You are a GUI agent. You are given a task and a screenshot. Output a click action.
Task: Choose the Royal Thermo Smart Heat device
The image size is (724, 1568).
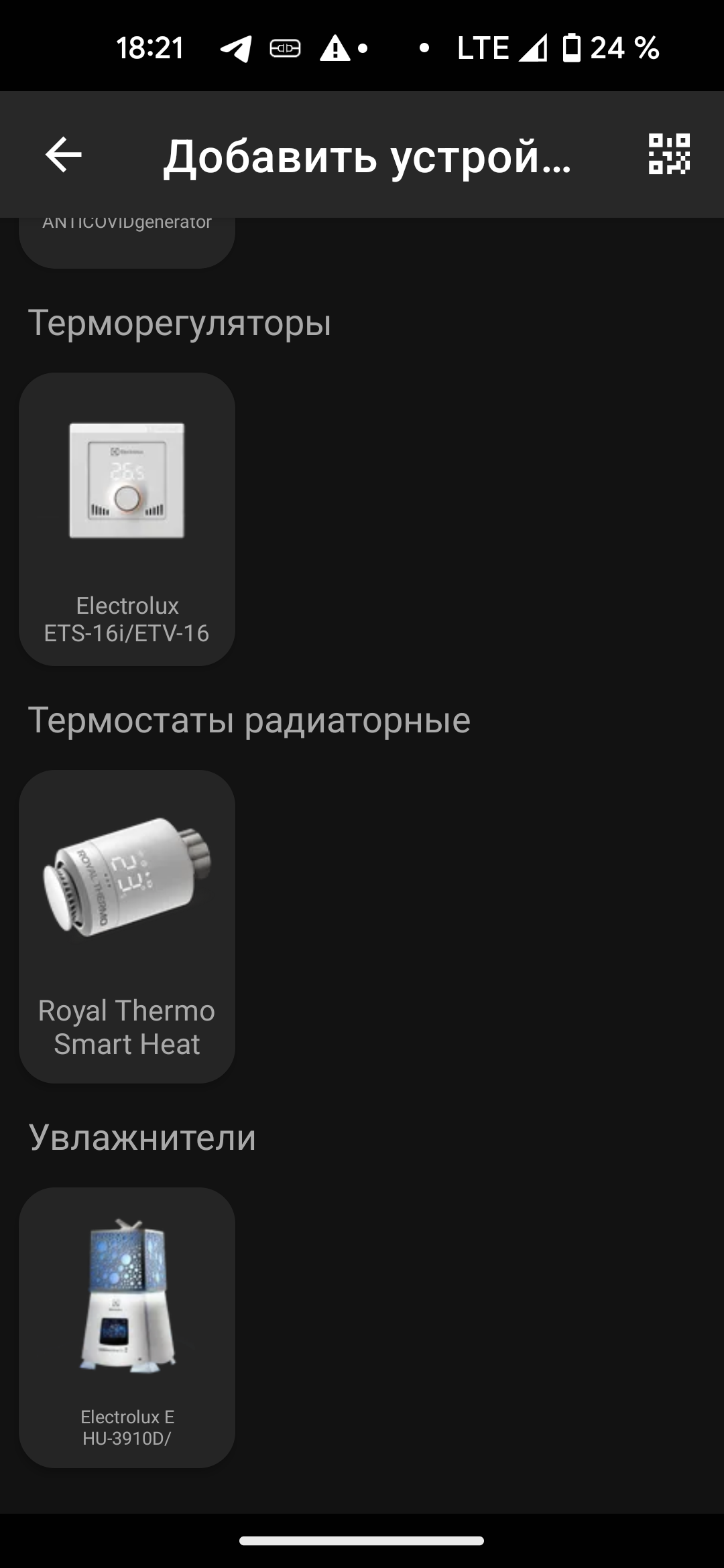click(x=127, y=926)
